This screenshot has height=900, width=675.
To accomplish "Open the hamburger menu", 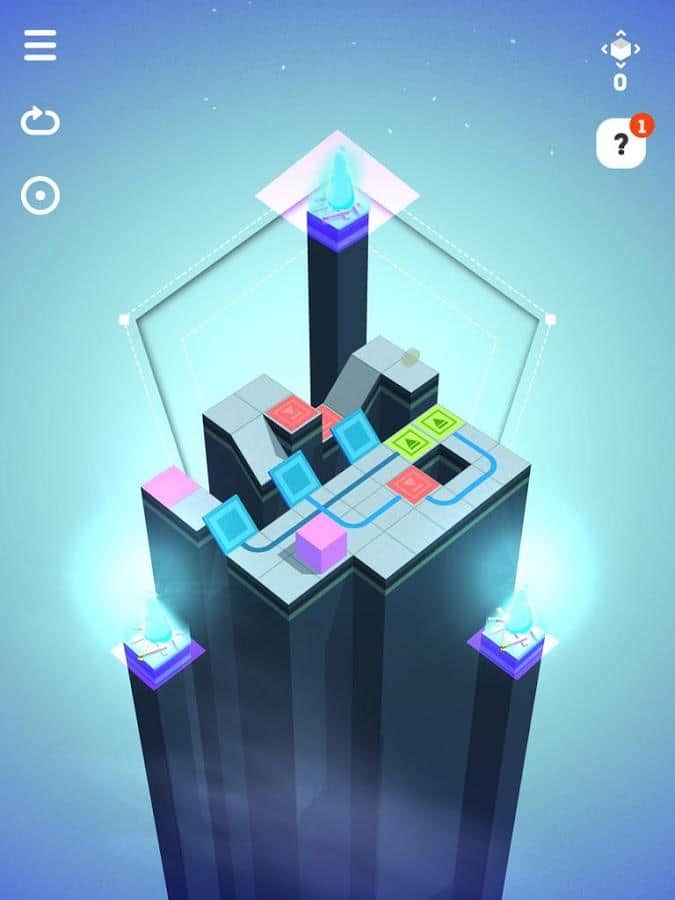I will pos(40,45).
